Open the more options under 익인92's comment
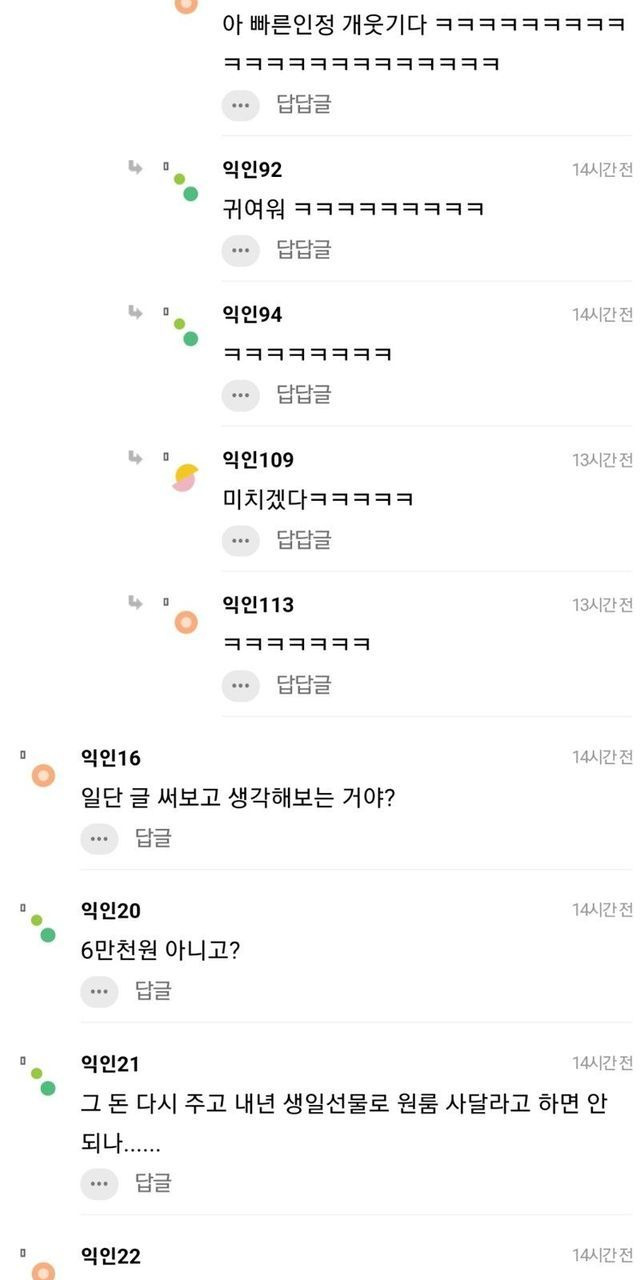 click(240, 249)
